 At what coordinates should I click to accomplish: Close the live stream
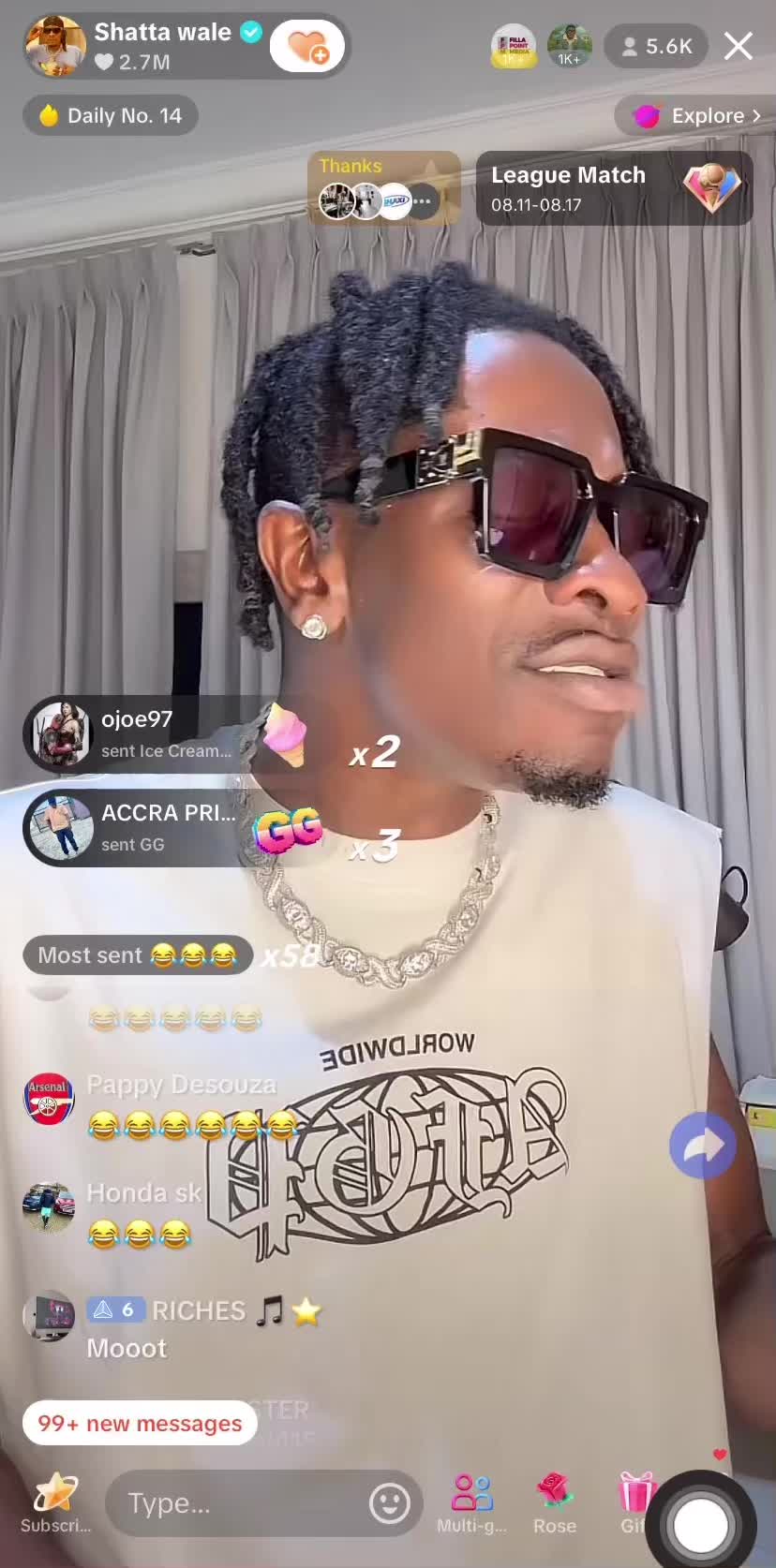(739, 46)
